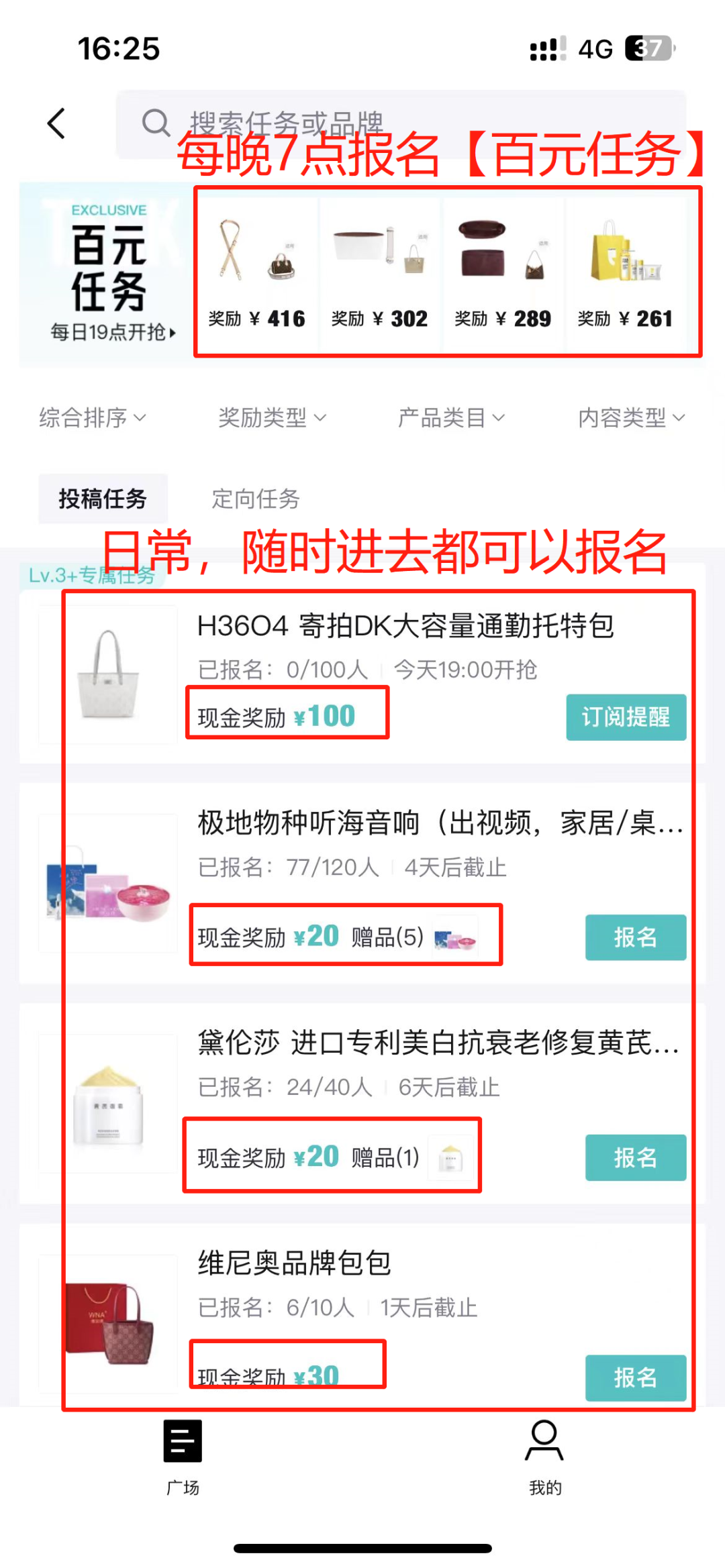The image size is (725, 1568).
Task: Open the 百元任务 exclusive banner
Action: point(107,274)
